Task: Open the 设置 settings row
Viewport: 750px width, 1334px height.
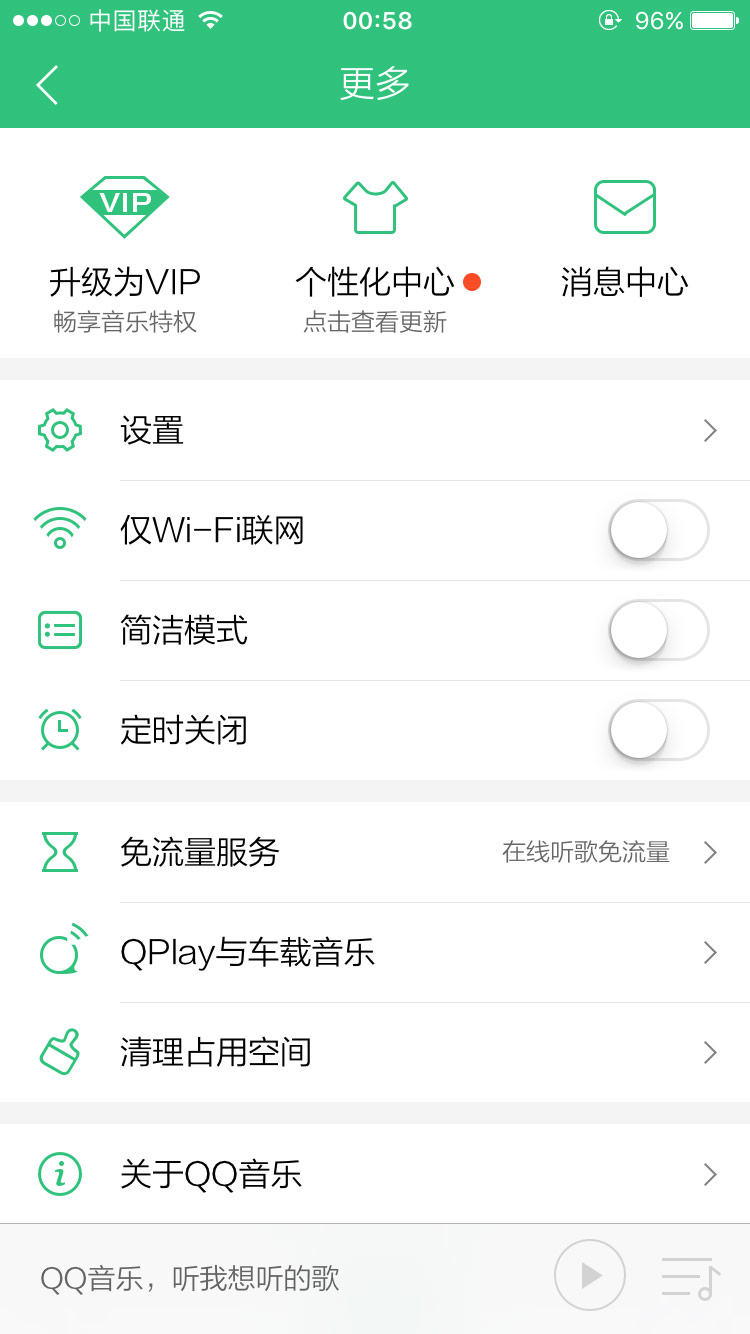Action: pyautogui.click(x=375, y=431)
